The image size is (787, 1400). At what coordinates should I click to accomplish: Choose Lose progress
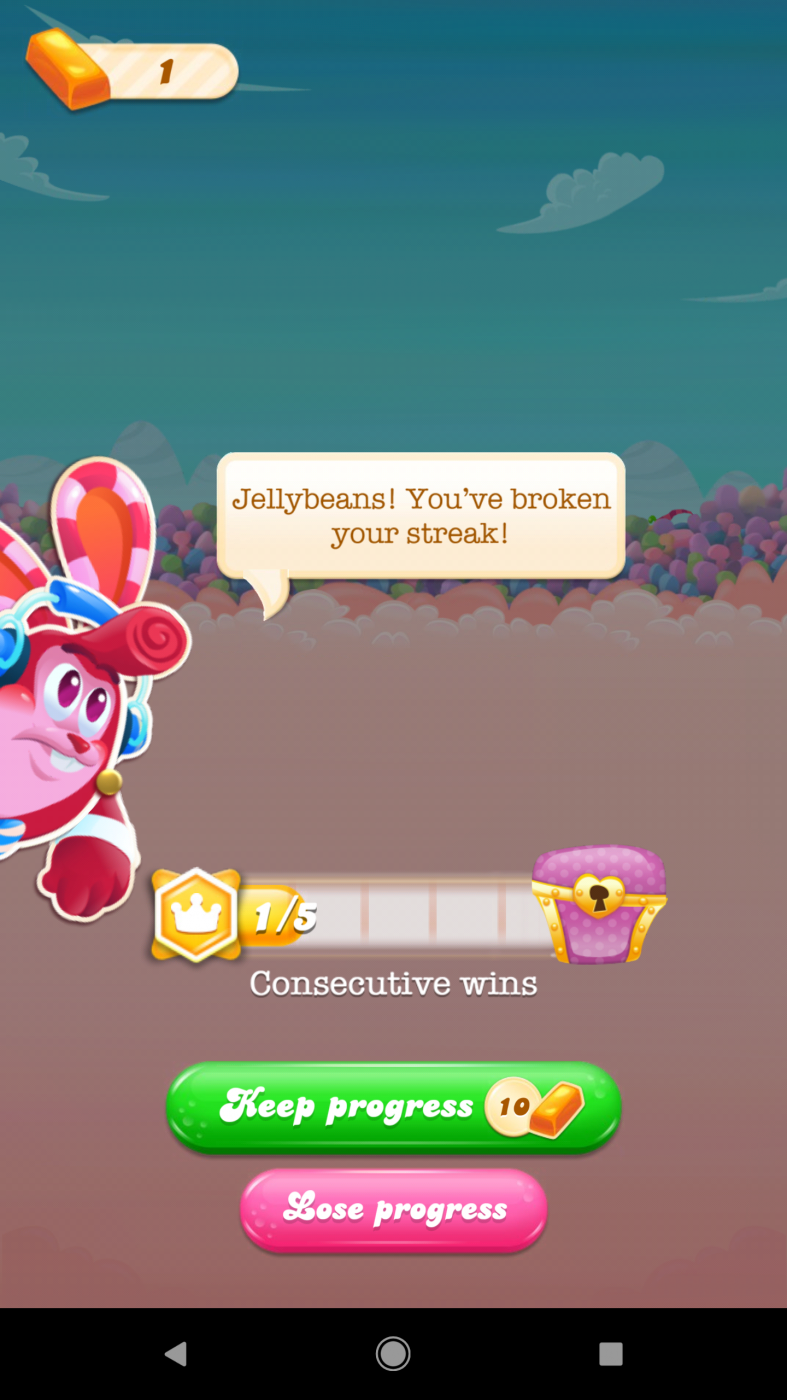(x=393, y=1209)
